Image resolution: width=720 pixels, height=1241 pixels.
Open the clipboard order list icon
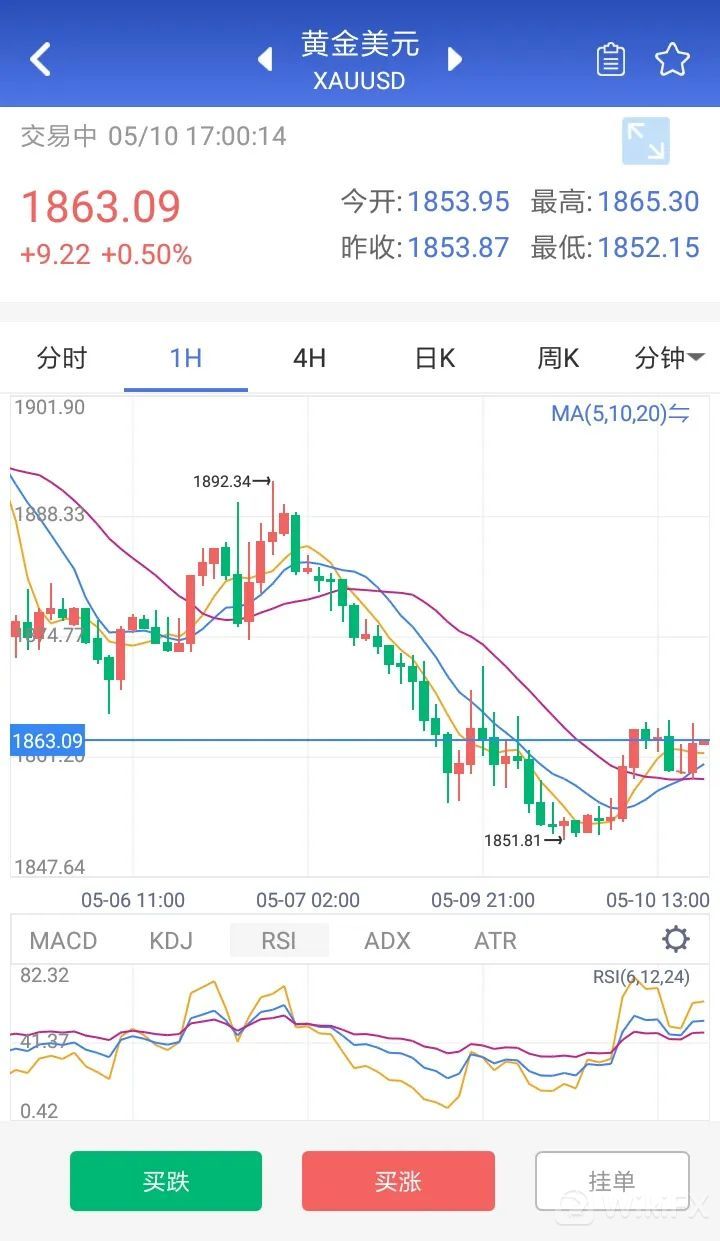(x=610, y=60)
